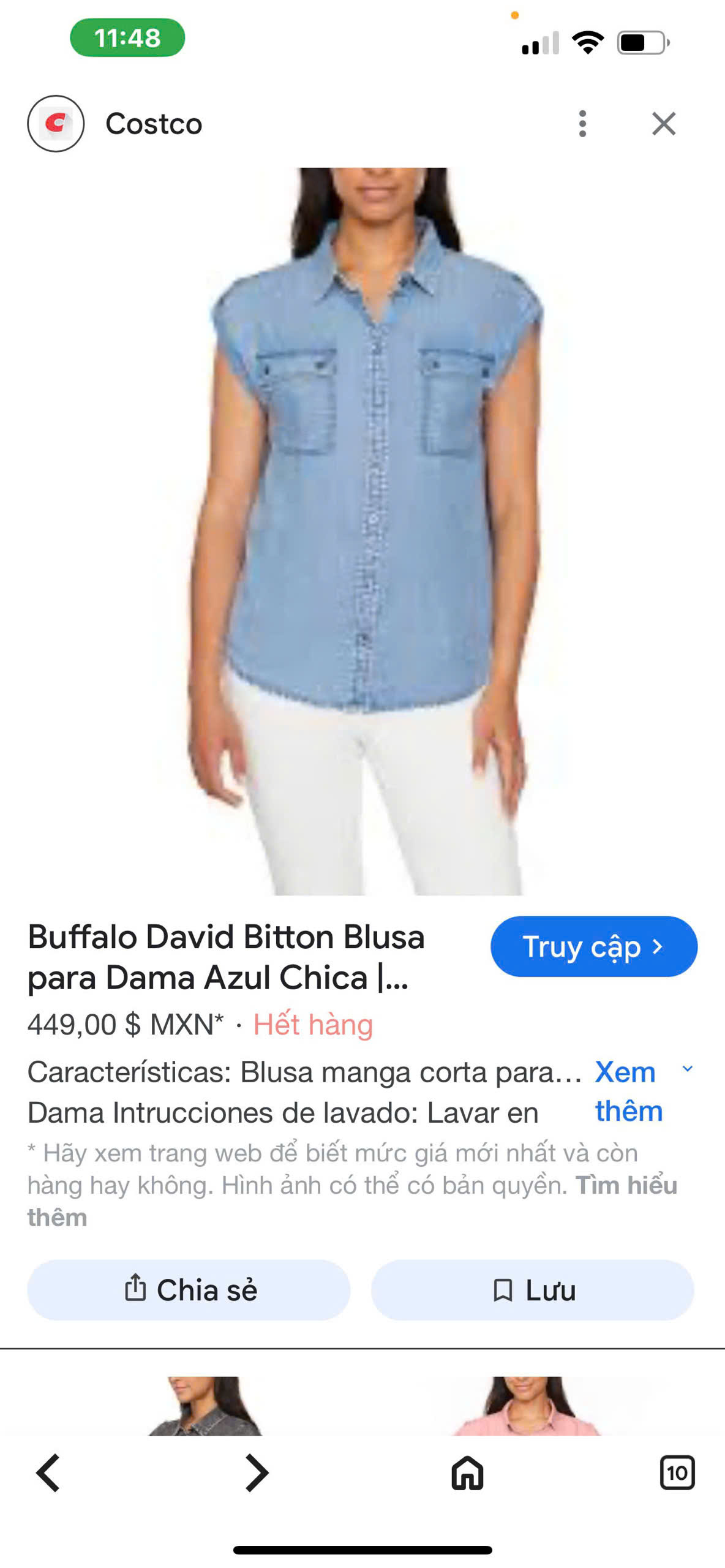The image size is (725, 1568).
Task: Open the gray jacket related product
Action: pyautogui.click(x=206, y=1406)
